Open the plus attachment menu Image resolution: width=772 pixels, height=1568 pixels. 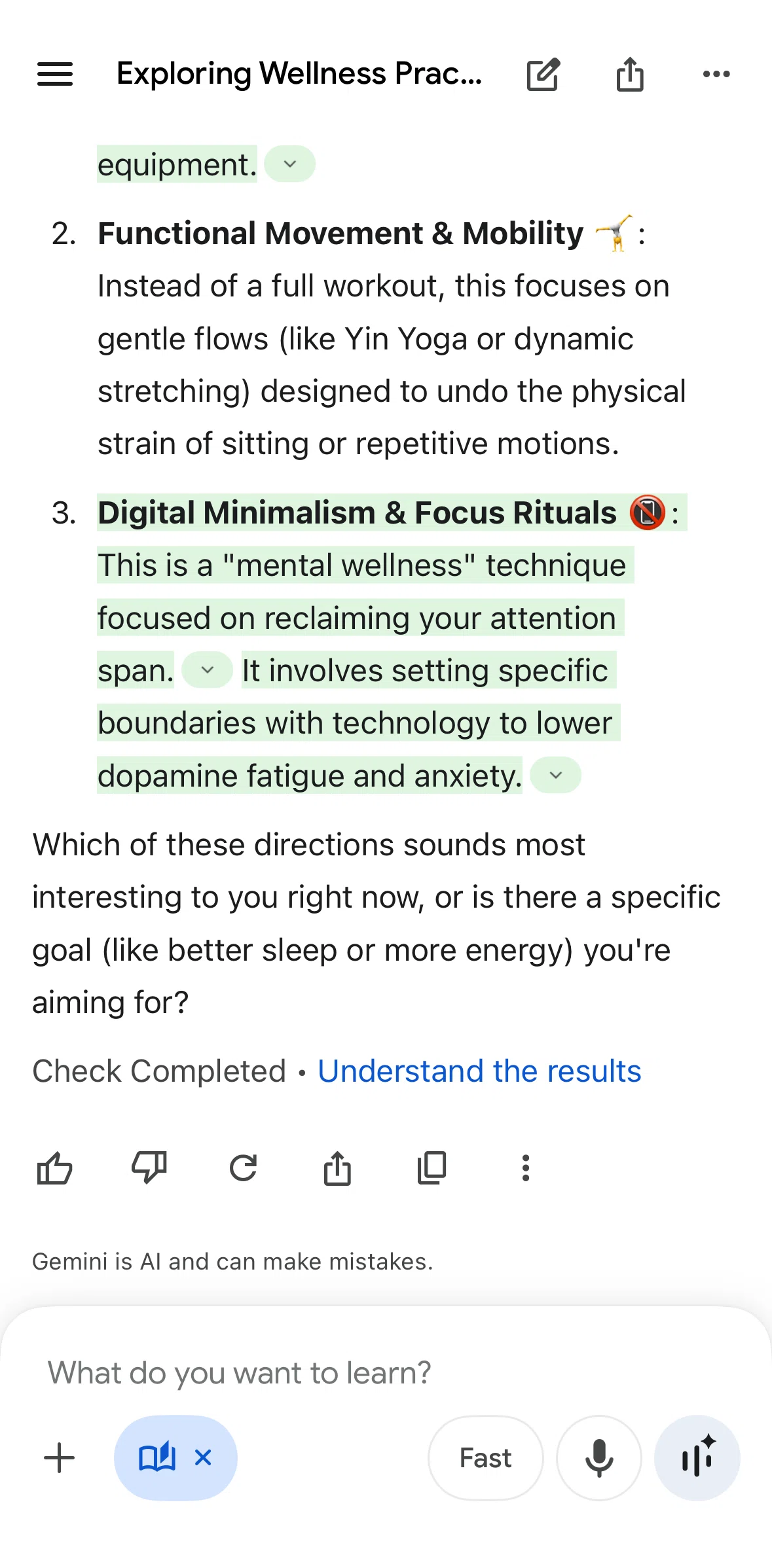[60, 1458]
